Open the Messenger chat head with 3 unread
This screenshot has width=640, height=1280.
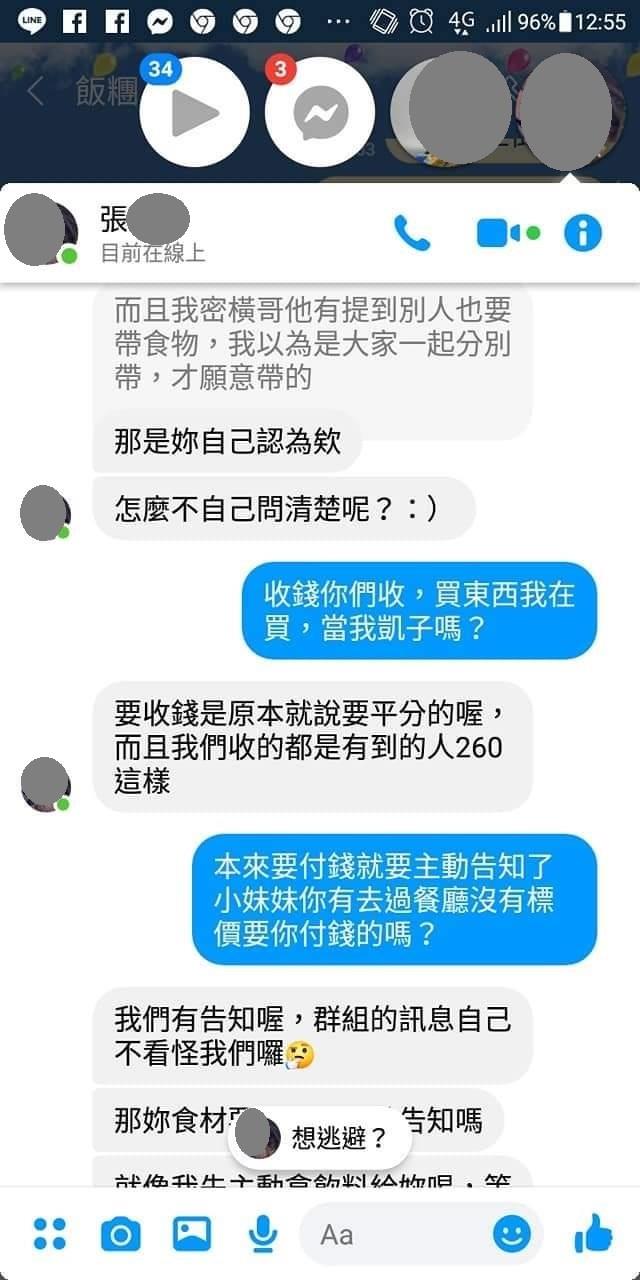pyautogui.click(x=320, y=112)
